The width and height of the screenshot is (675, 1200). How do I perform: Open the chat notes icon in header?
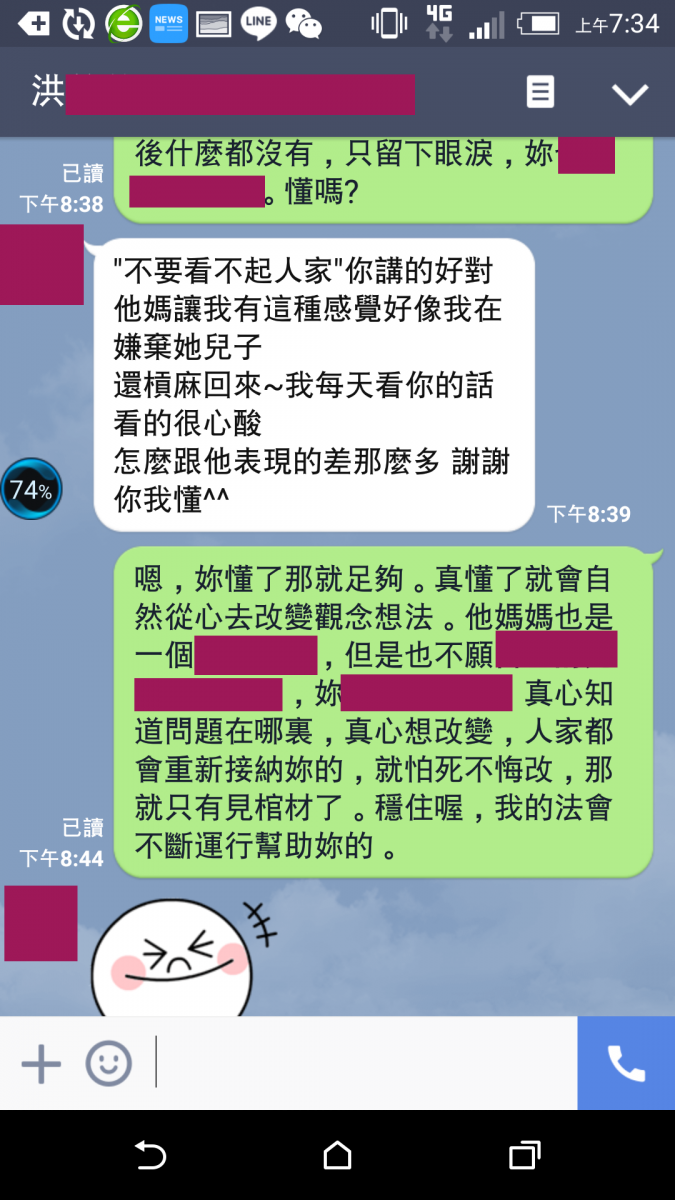point(540,93)
